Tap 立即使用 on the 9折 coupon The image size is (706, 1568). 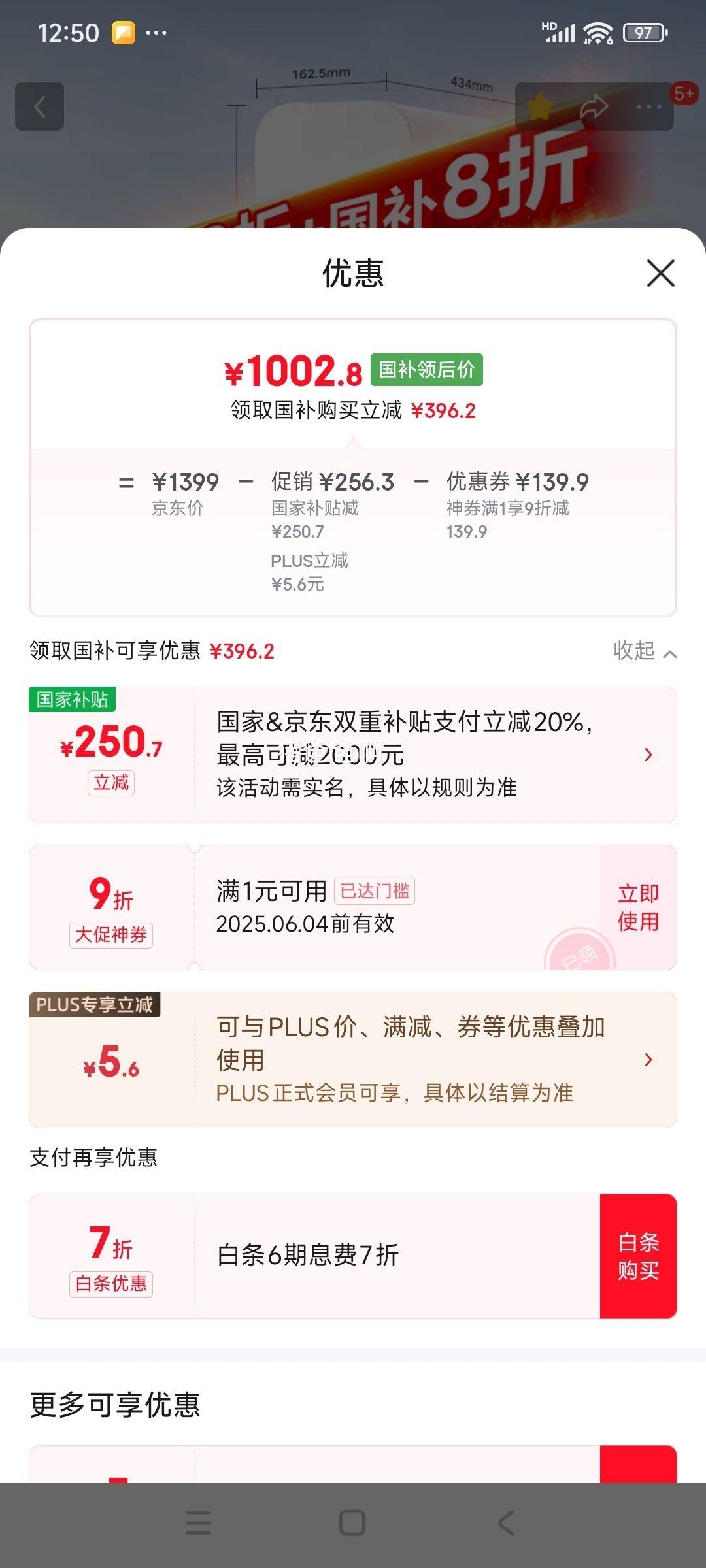click(x=638, y=907)
